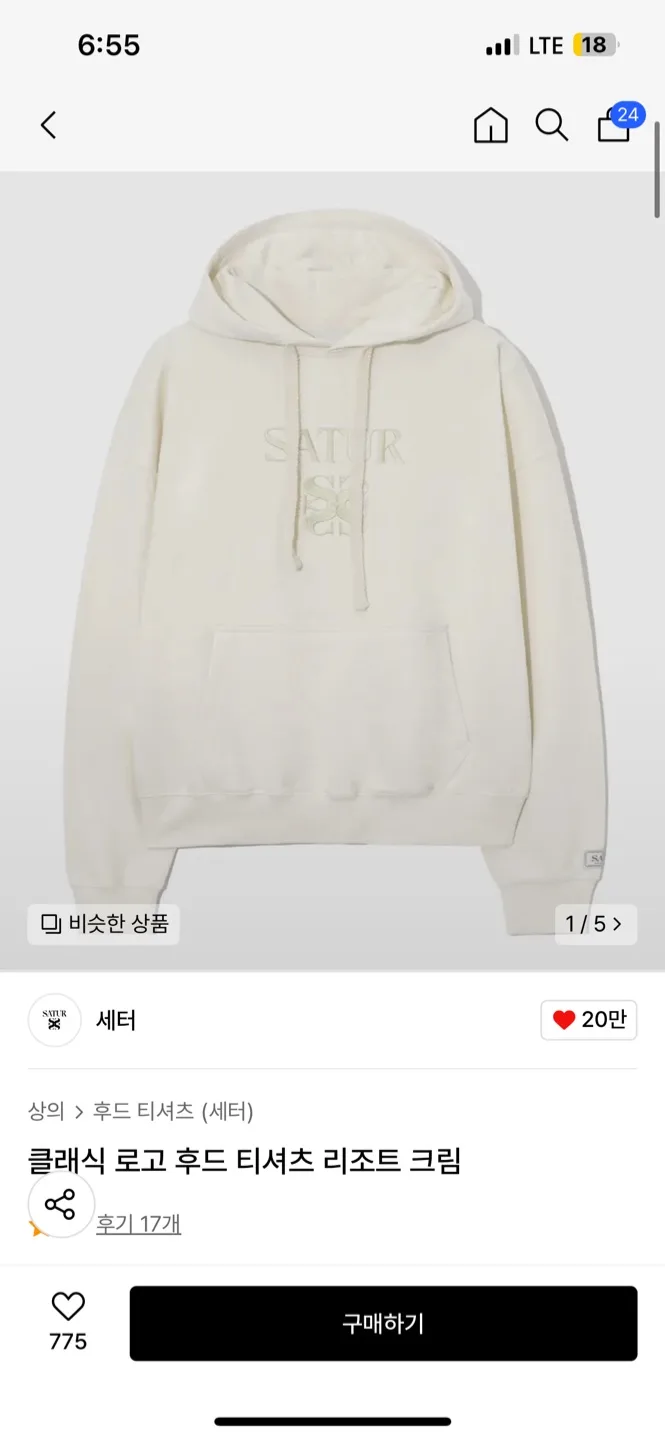Screen dimensions: 665x1440
Task: Tap 구매하기 to buy the hoodie
Action: click(383, 1323)
